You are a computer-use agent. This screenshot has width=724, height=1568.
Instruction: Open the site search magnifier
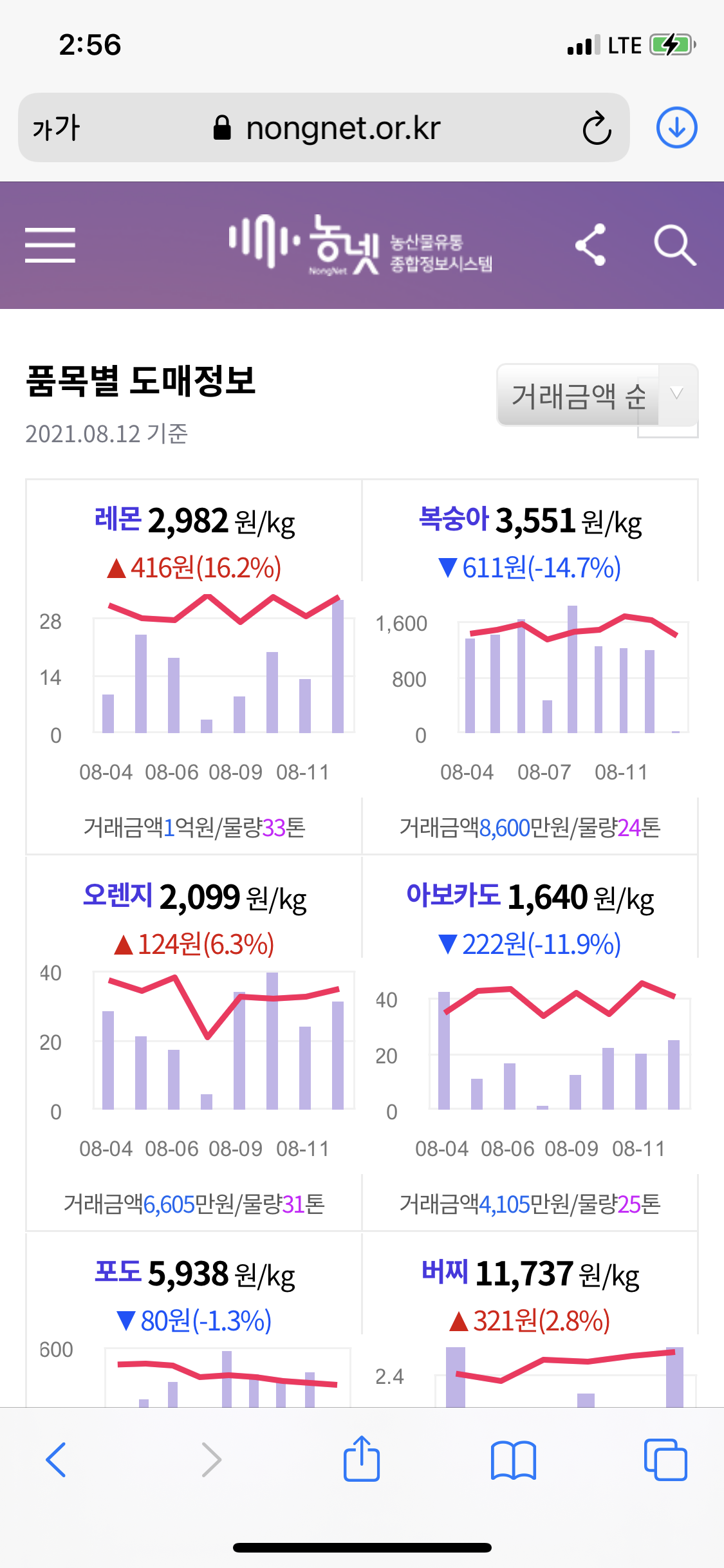pyautogui.click(x=674, y=245)
